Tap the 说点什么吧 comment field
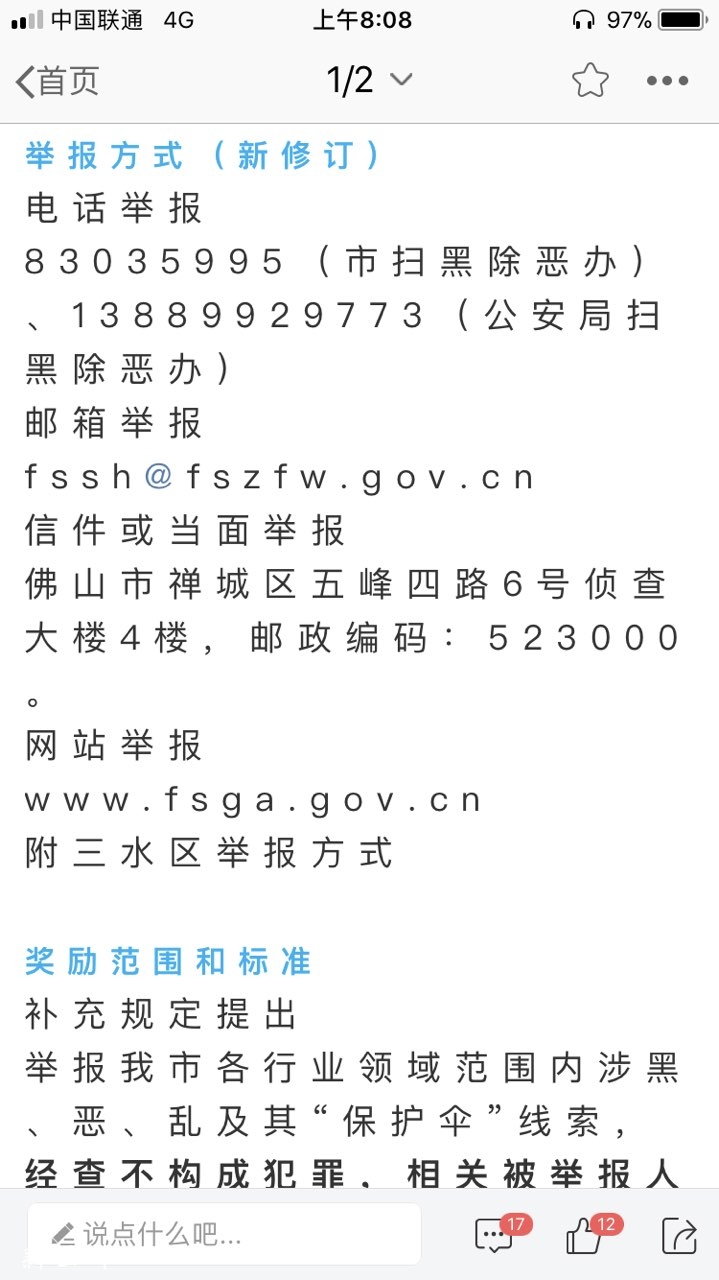Screen dimensions: 719x1280 (224, 1234)
